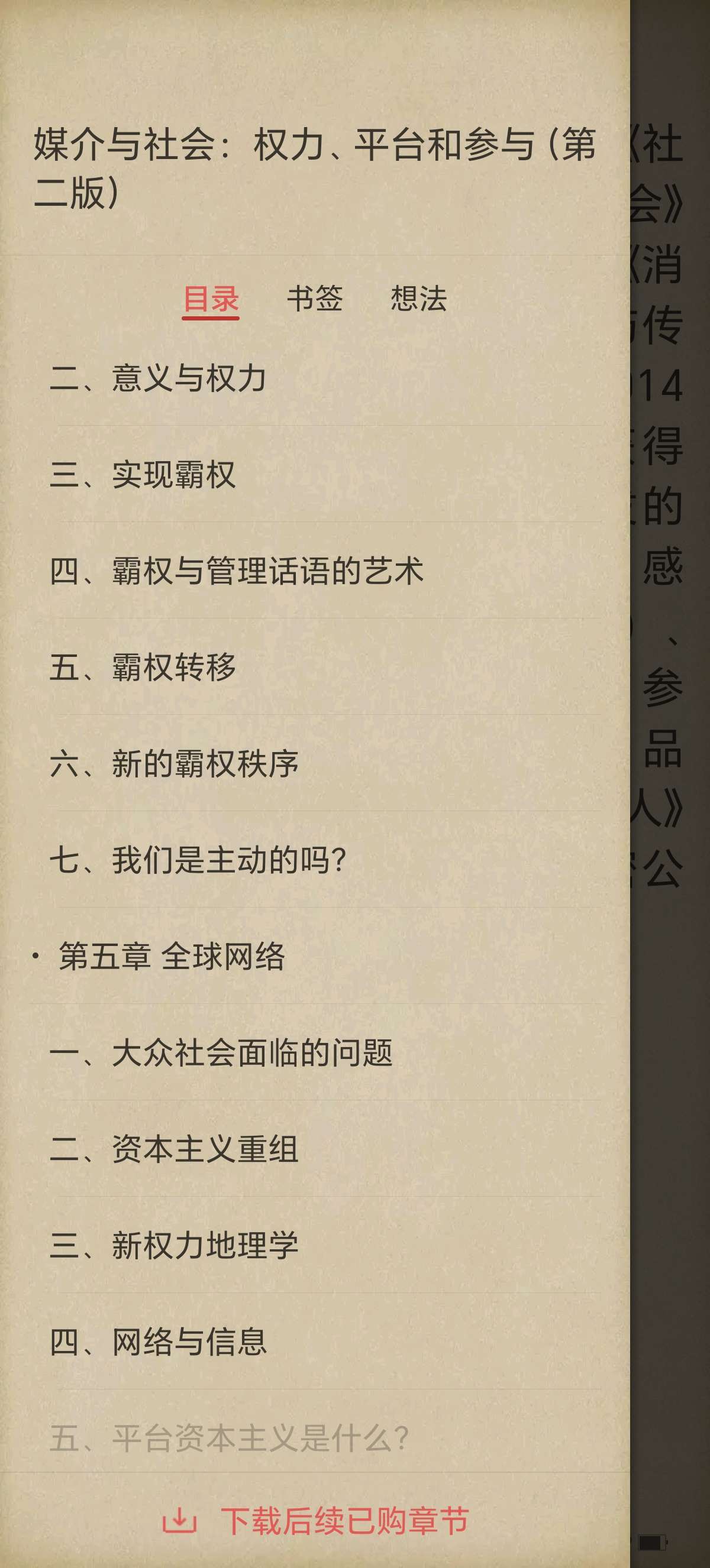Switch to the 目录 tab

(x=211, y=299)
